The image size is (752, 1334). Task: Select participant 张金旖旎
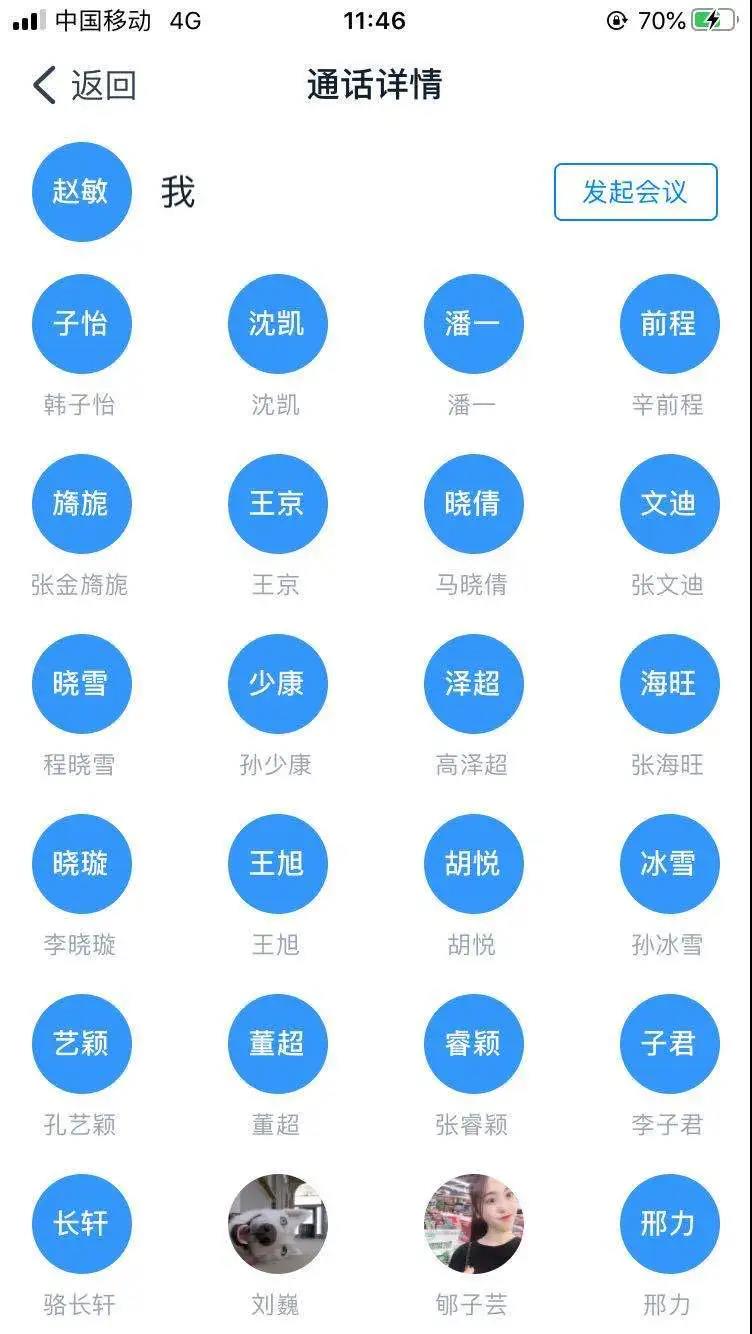pyautogui.click(x=81, y=504)
